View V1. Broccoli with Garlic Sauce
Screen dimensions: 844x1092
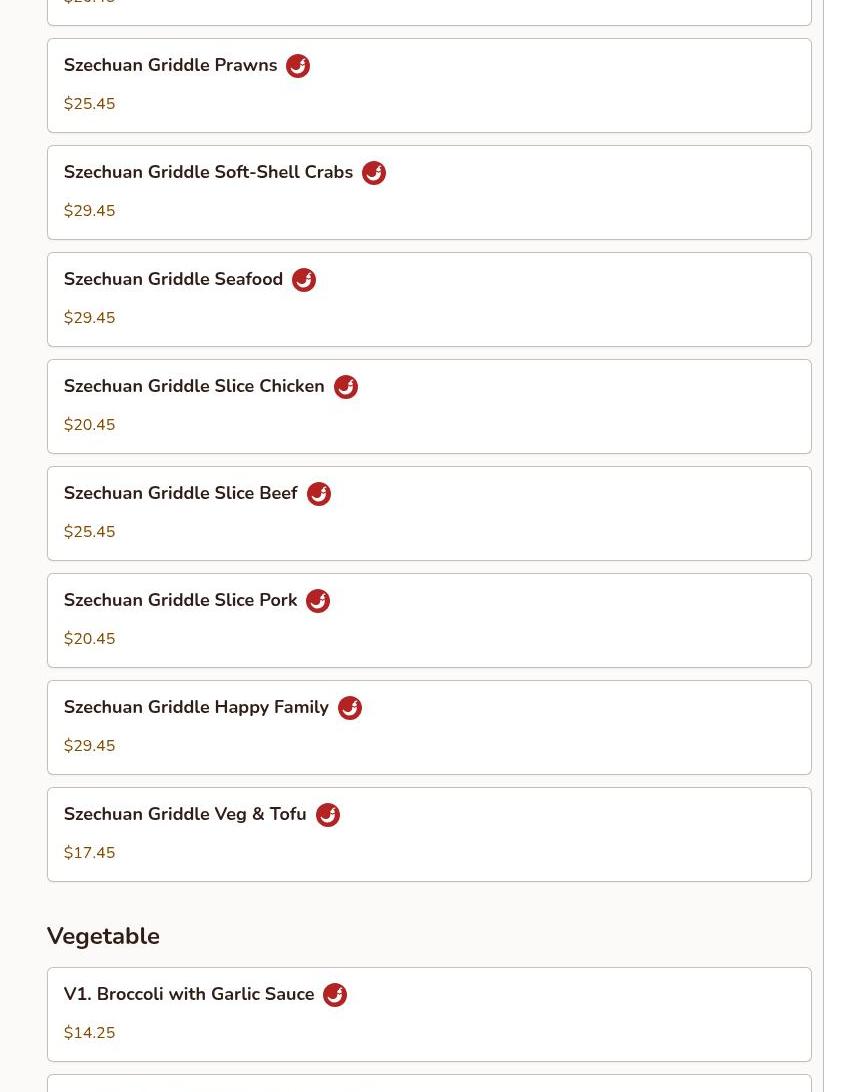428,1014
